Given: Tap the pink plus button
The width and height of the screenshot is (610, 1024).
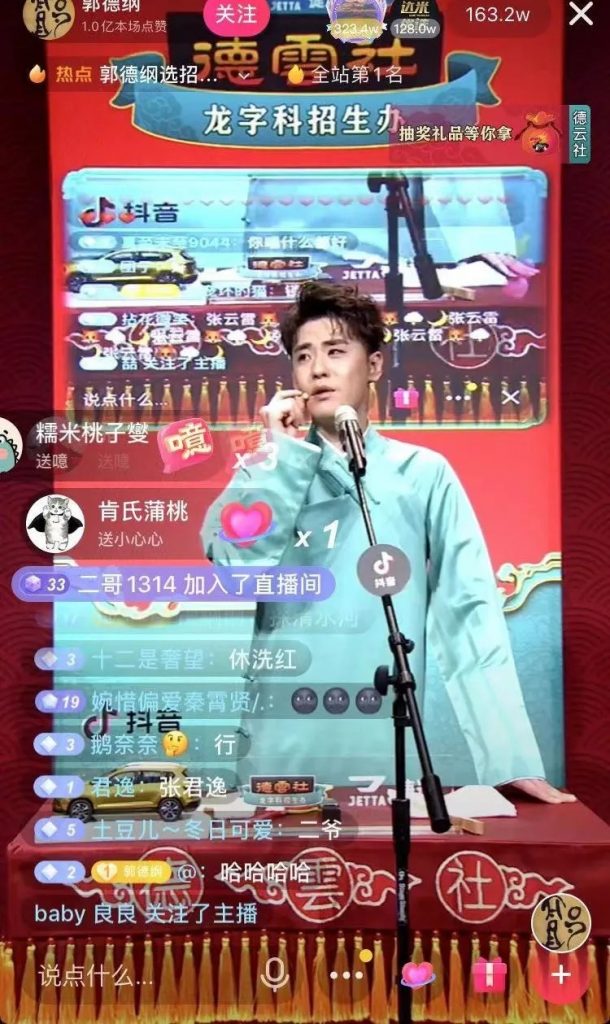Looking at the screenshot, I should (x=561, y=973).
